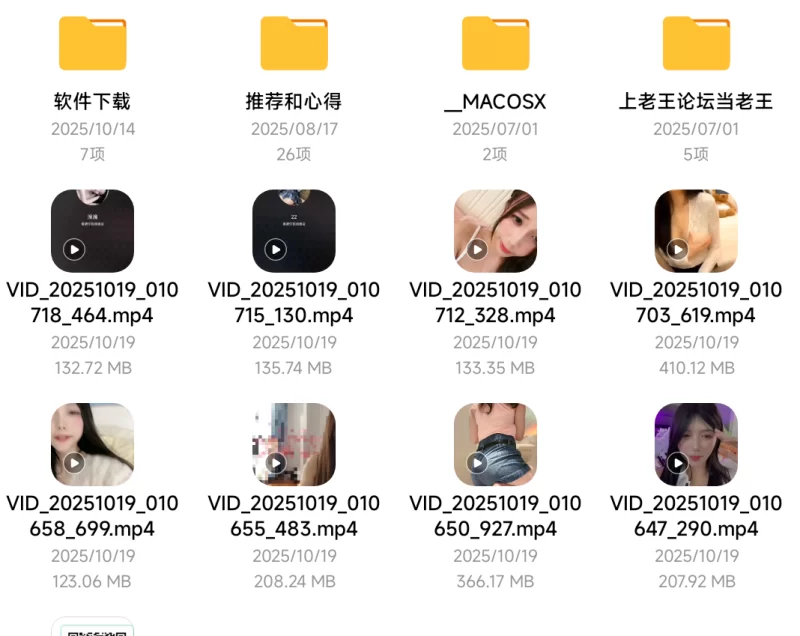800x636 pixels.
Task: Open the 软件下载 folder
Action: [x=92, y=44]
